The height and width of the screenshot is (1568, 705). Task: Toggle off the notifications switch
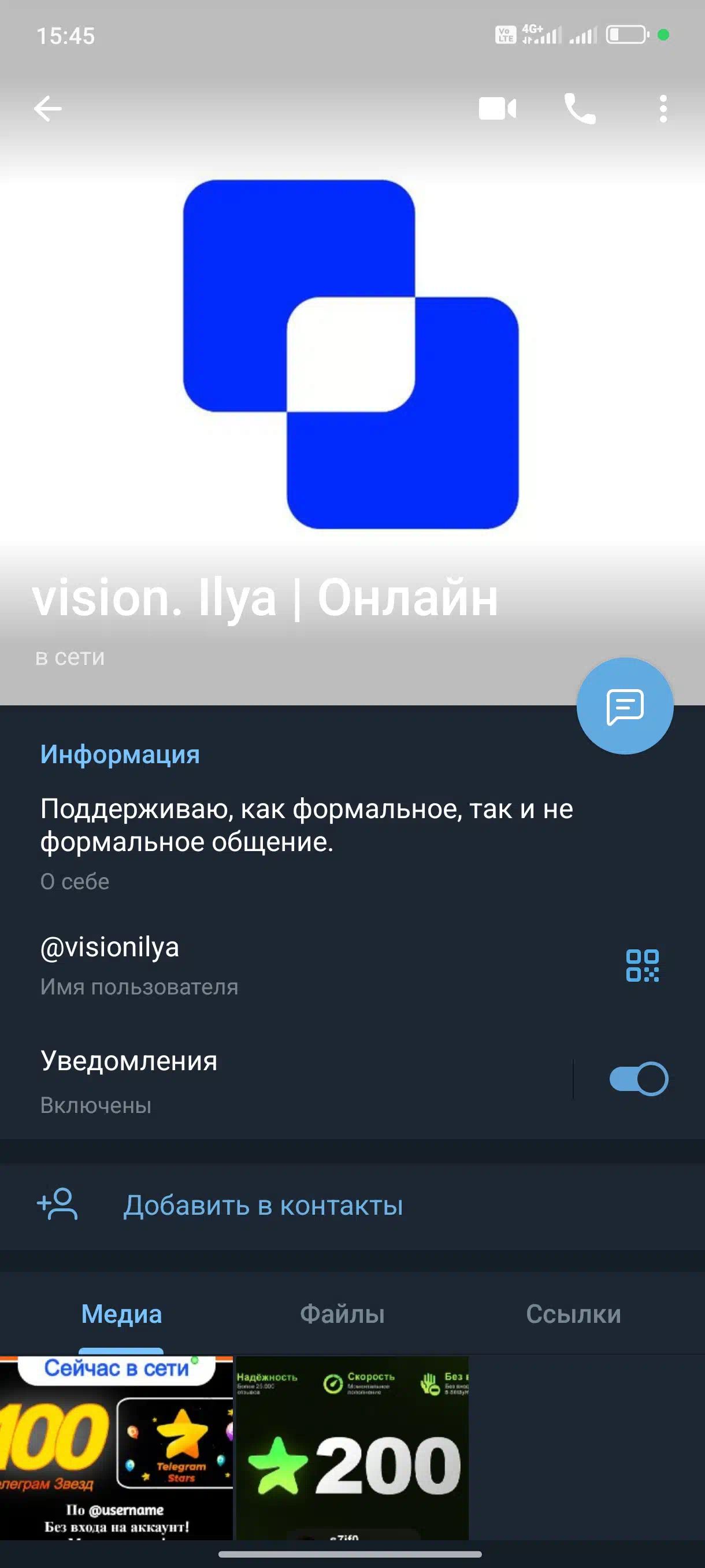[639, 1079]
